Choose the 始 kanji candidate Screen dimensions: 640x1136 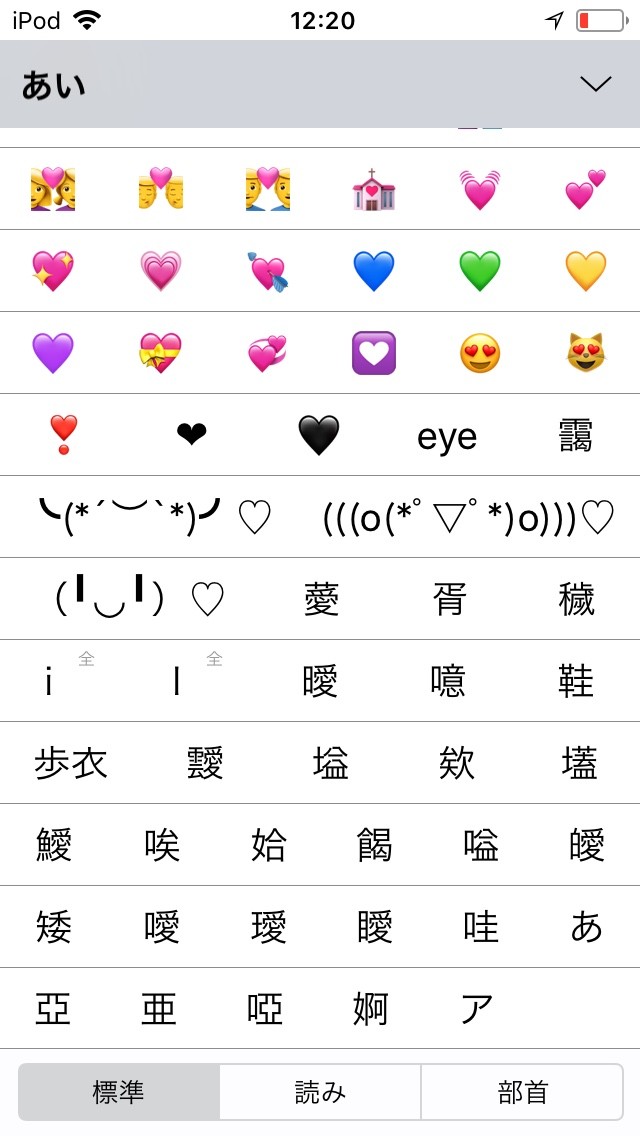pos(268,845)
